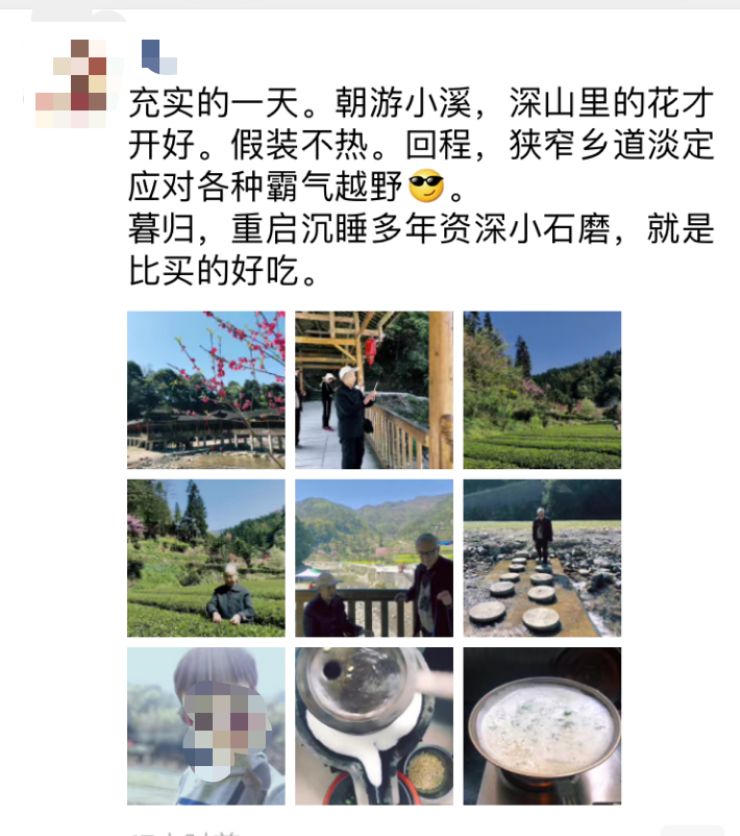View photo of person sitting among tea bushes
The height and width of the screenshot is (836, 740).
(x=206, y=558)
